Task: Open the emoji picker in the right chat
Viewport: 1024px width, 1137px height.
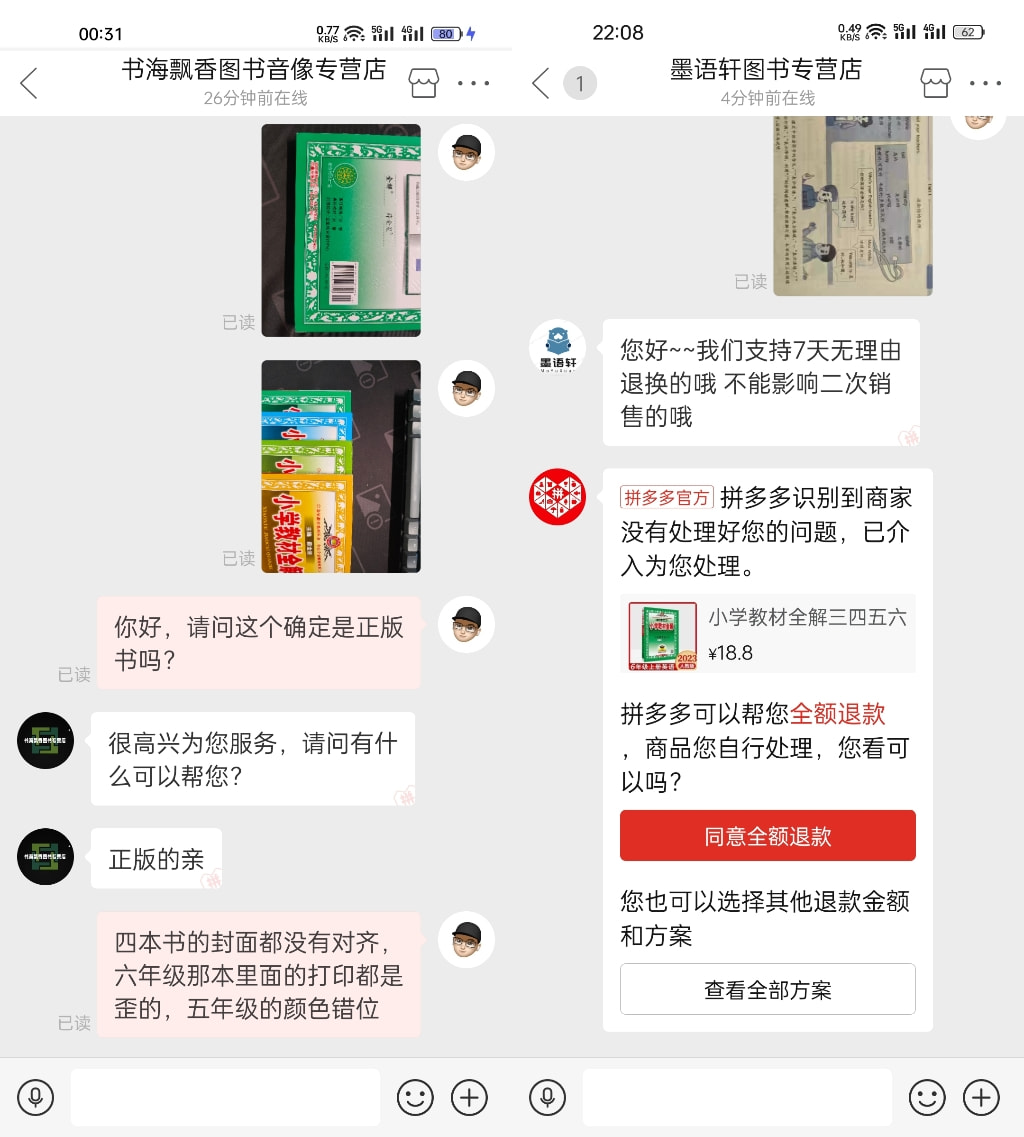Action: (x=928, y=1097)
